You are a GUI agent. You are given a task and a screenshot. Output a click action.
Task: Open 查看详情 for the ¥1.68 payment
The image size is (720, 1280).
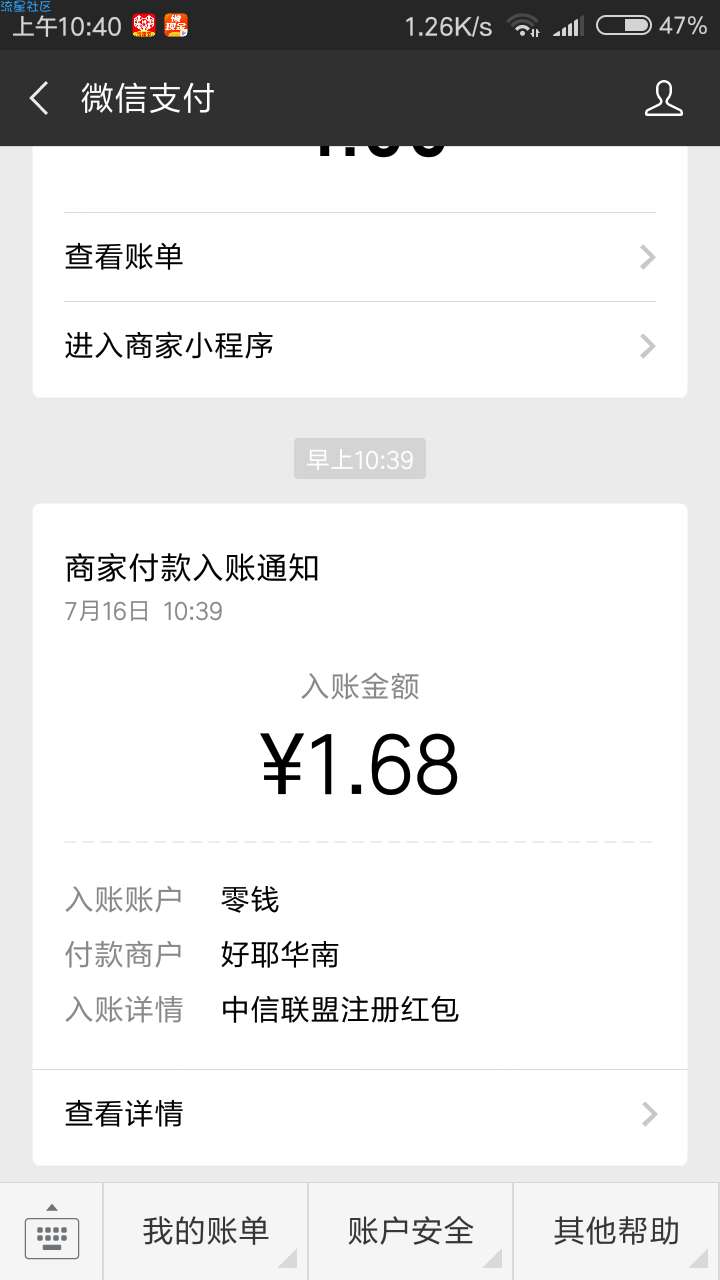(x=360, y=1114)
